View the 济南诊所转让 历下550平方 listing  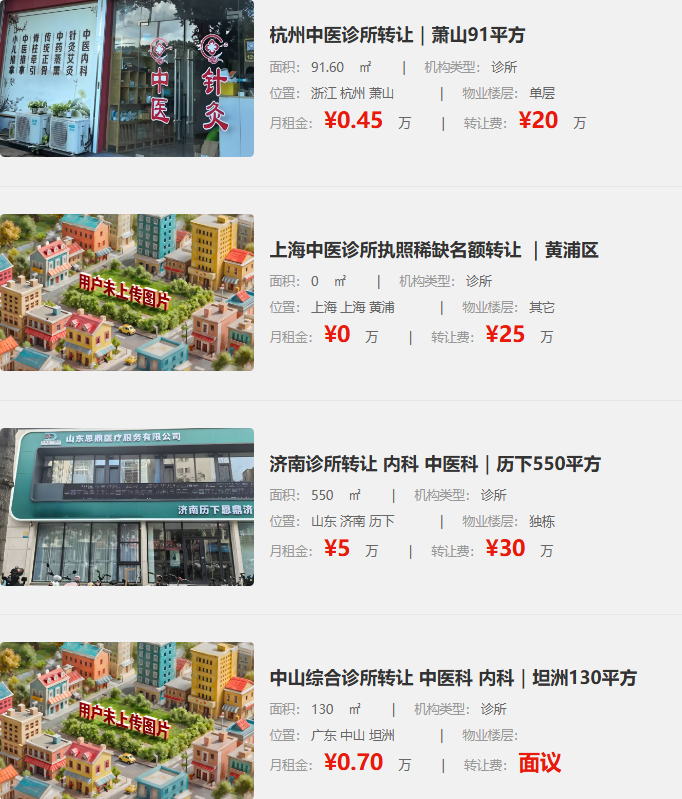click(435, 464)
